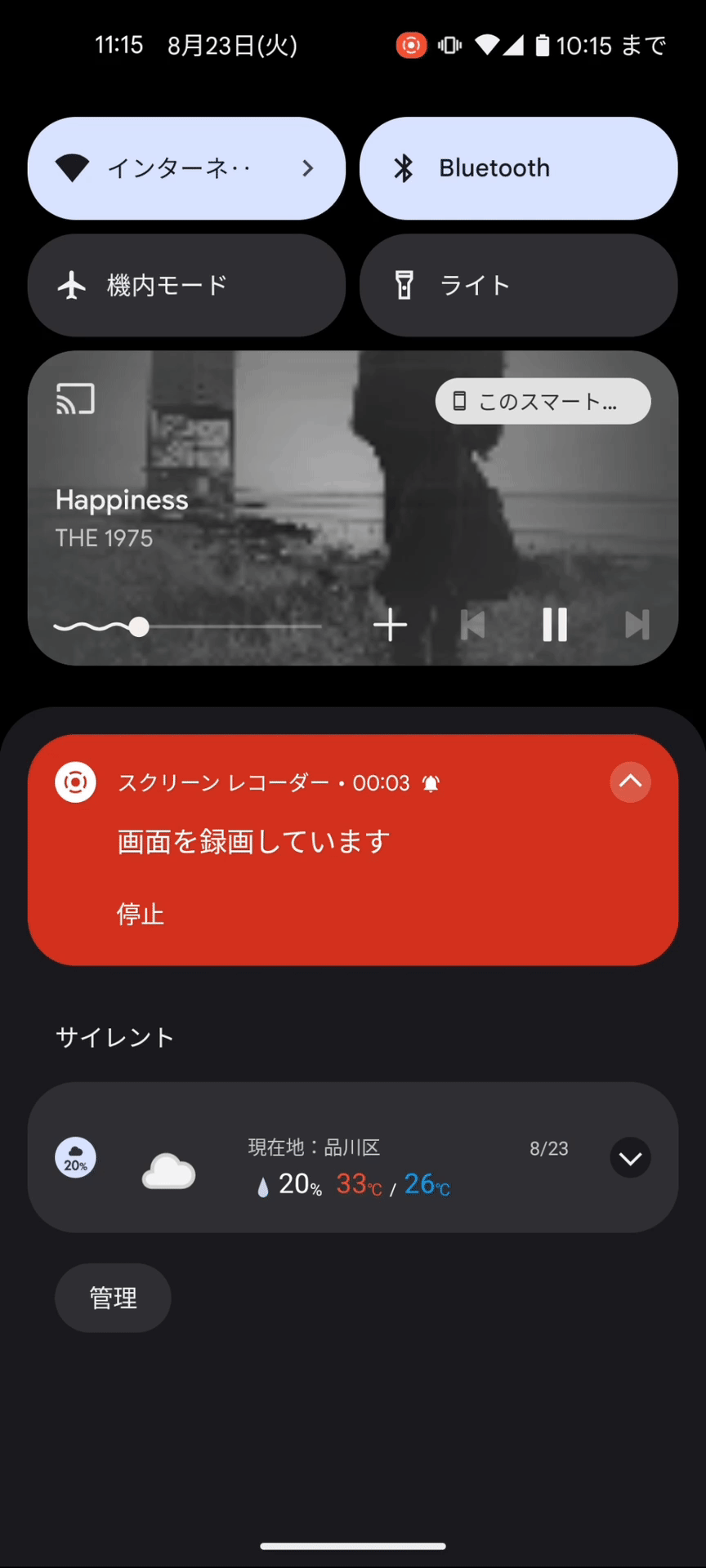Open the このスマート… output device chip

(x=543, y=401)
